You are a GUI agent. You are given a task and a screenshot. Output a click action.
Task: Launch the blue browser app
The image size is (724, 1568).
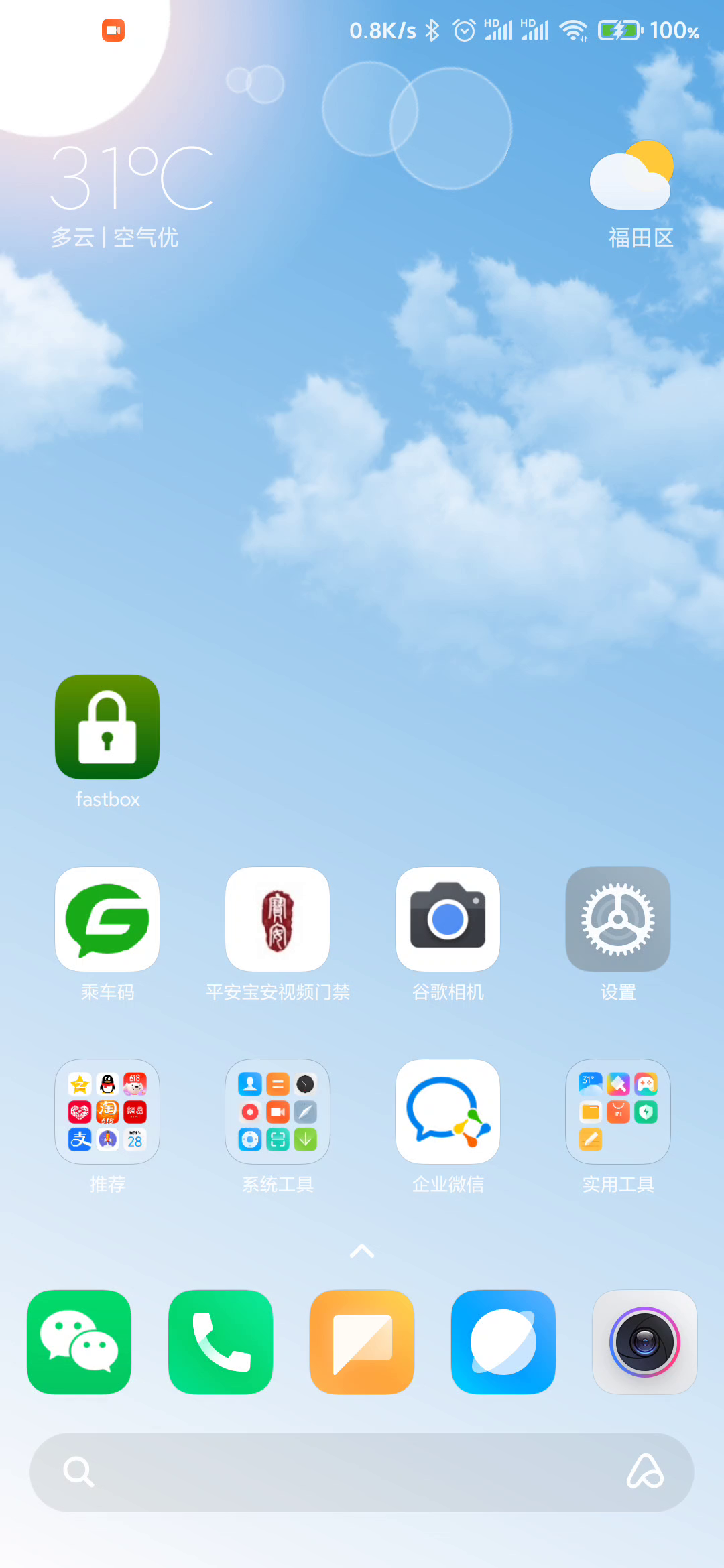[x=503, y=1342]
